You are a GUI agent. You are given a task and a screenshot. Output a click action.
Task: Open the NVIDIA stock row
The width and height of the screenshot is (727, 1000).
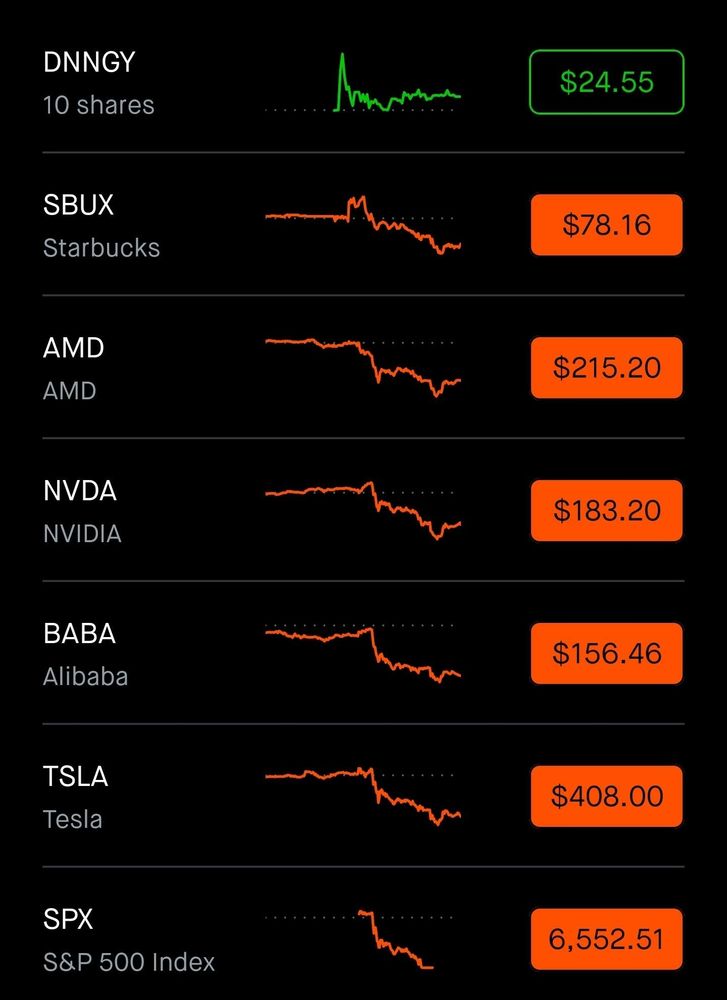point(150,511)
